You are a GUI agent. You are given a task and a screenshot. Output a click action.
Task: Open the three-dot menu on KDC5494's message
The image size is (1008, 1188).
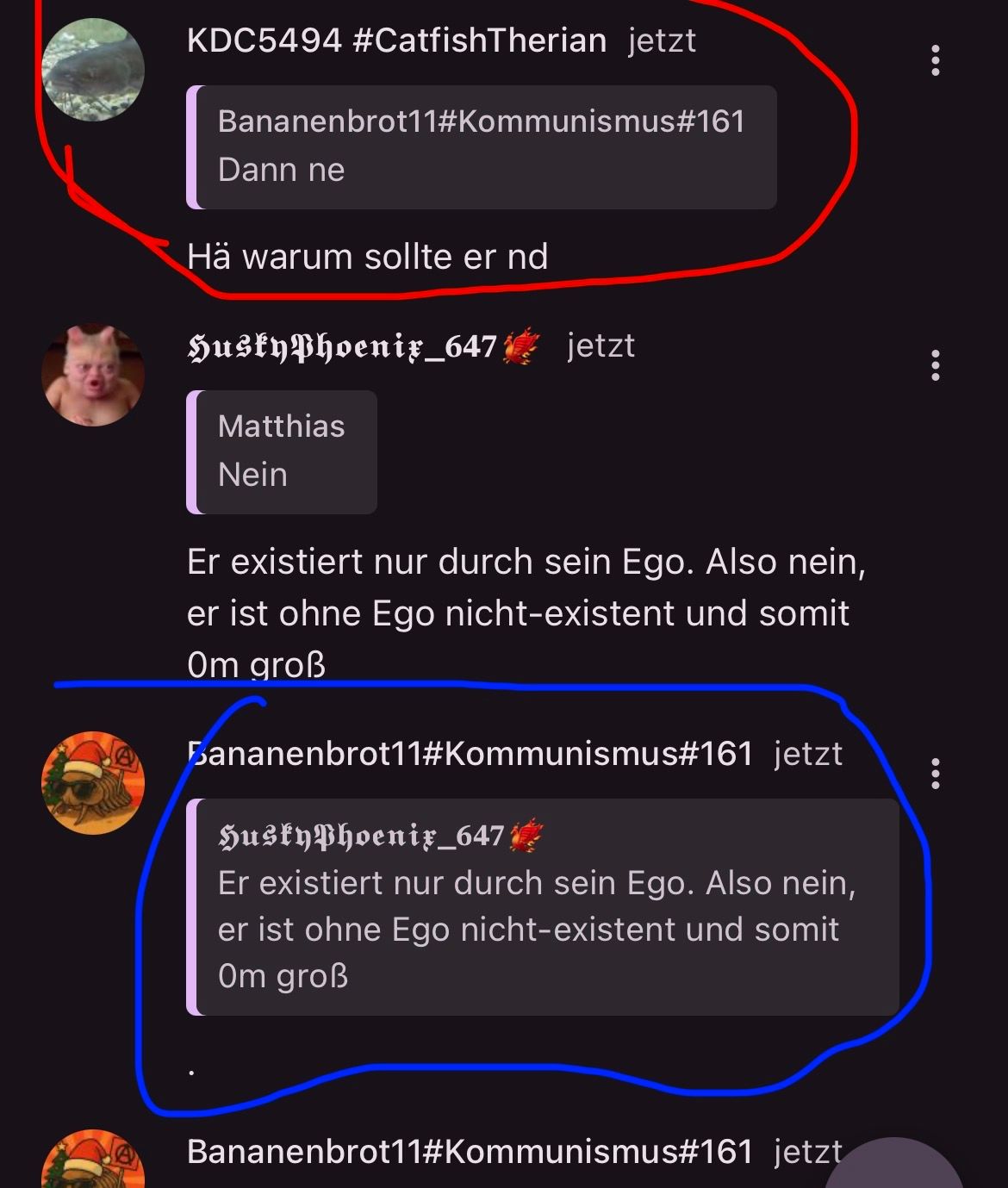[936, 61]
